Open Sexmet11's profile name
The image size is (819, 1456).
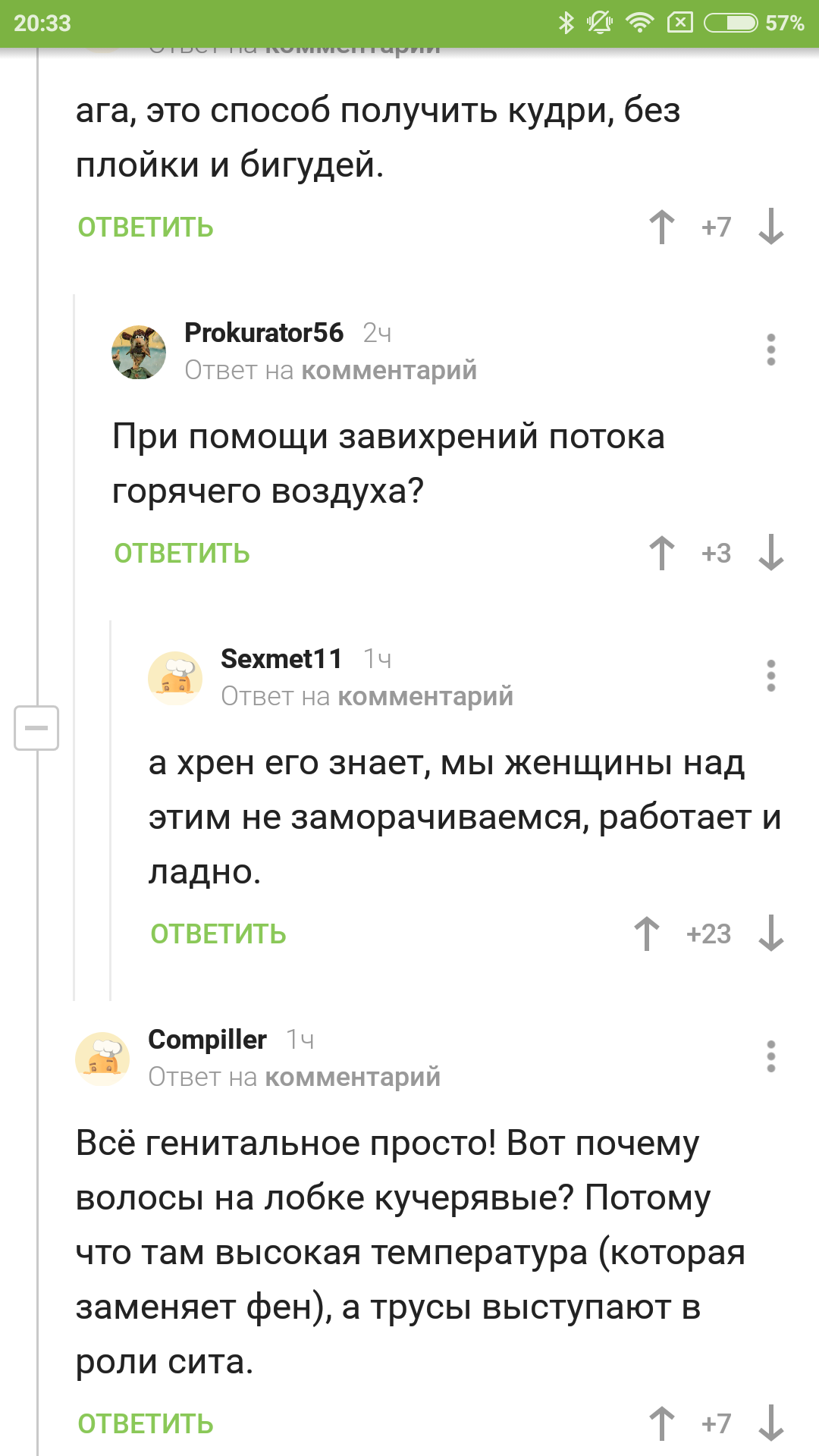[x=281, y=659]
